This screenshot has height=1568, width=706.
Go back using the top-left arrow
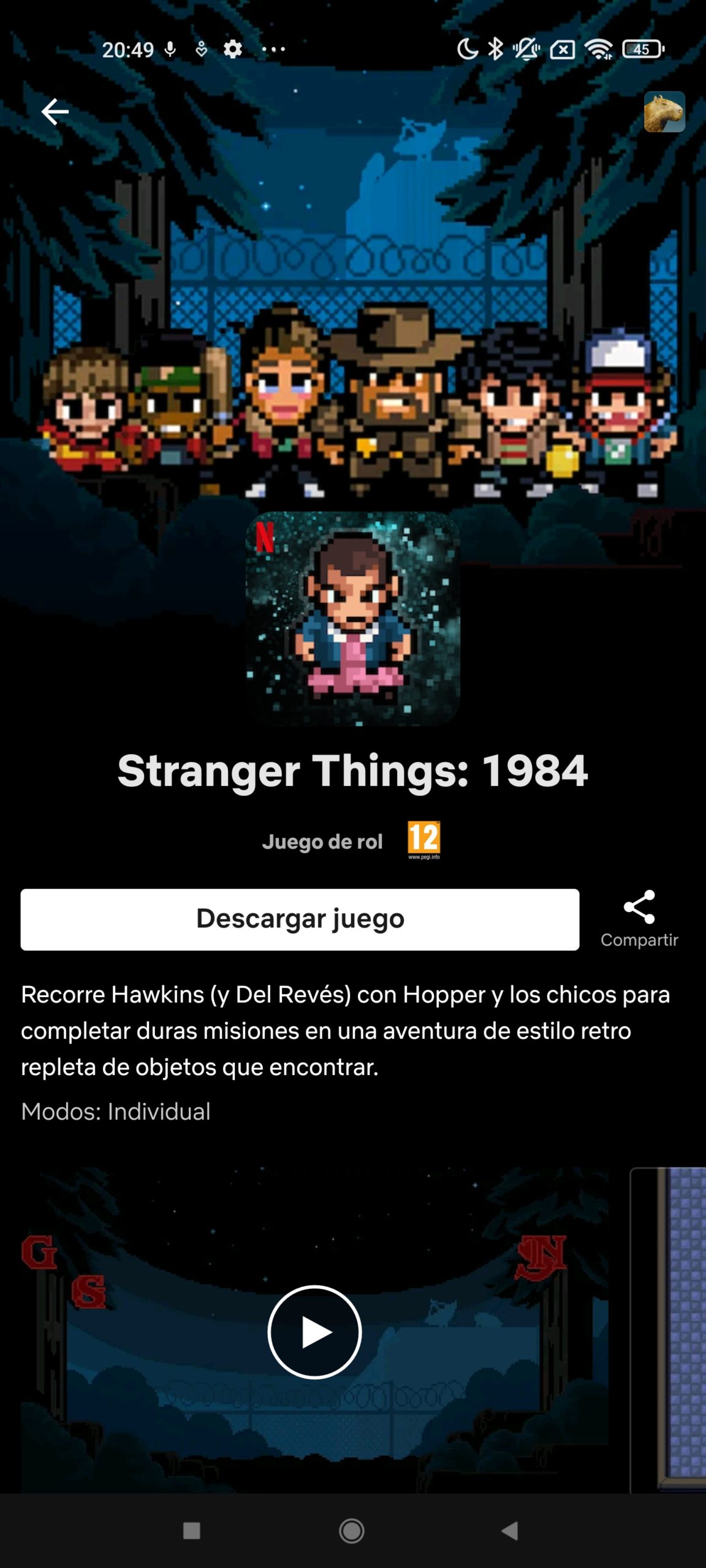tap(55, 111)
